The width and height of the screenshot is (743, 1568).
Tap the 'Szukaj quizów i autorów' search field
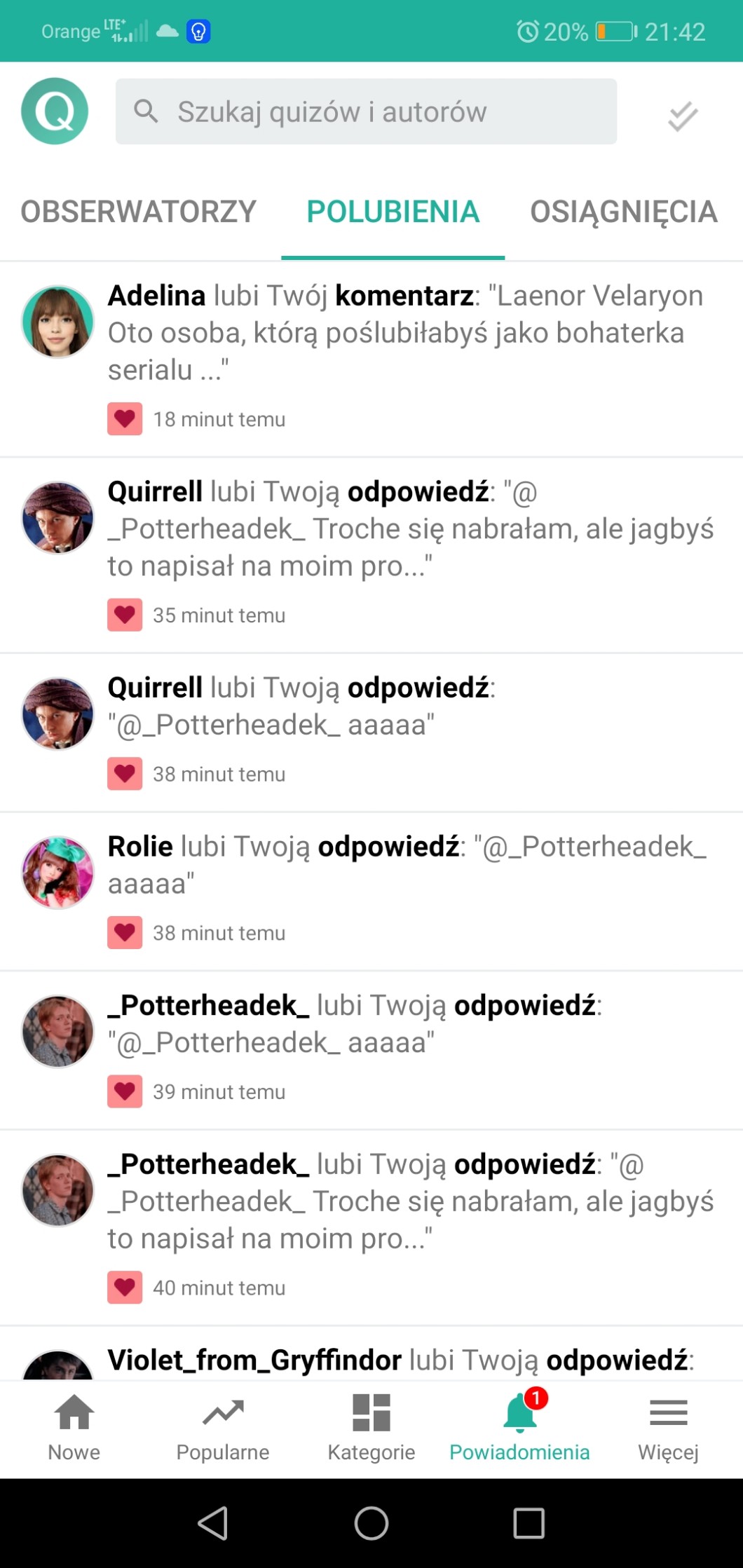point(366,111)
